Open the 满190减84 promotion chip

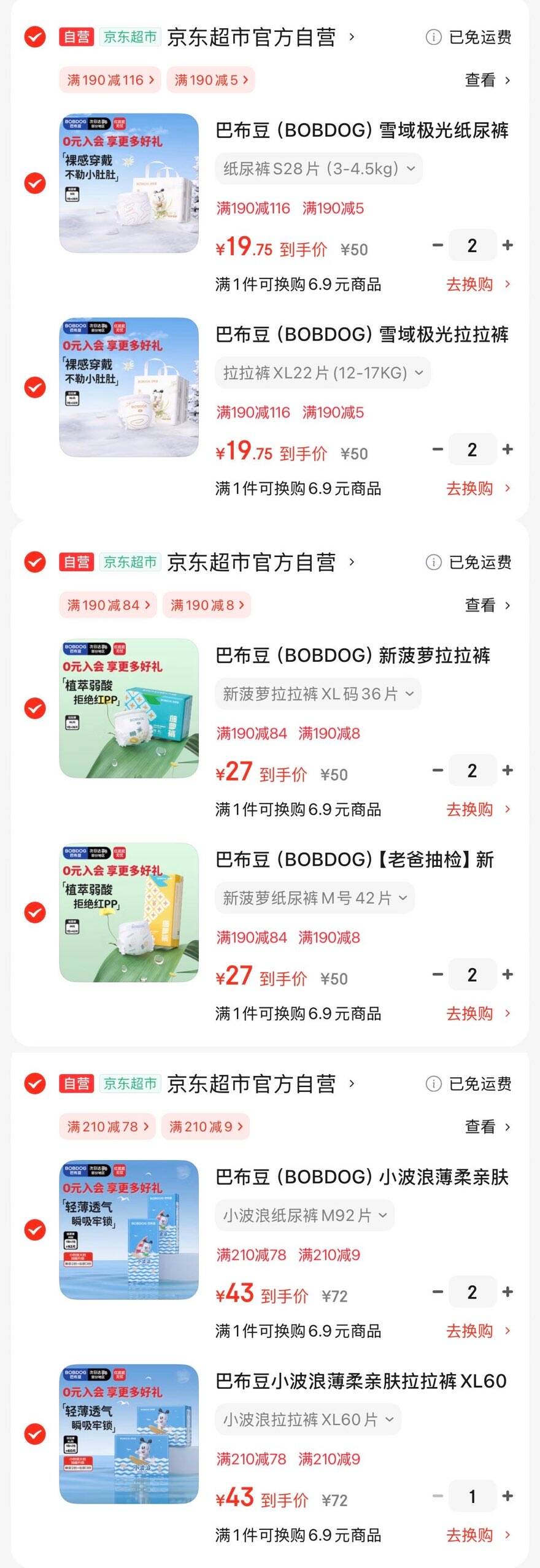108,605
